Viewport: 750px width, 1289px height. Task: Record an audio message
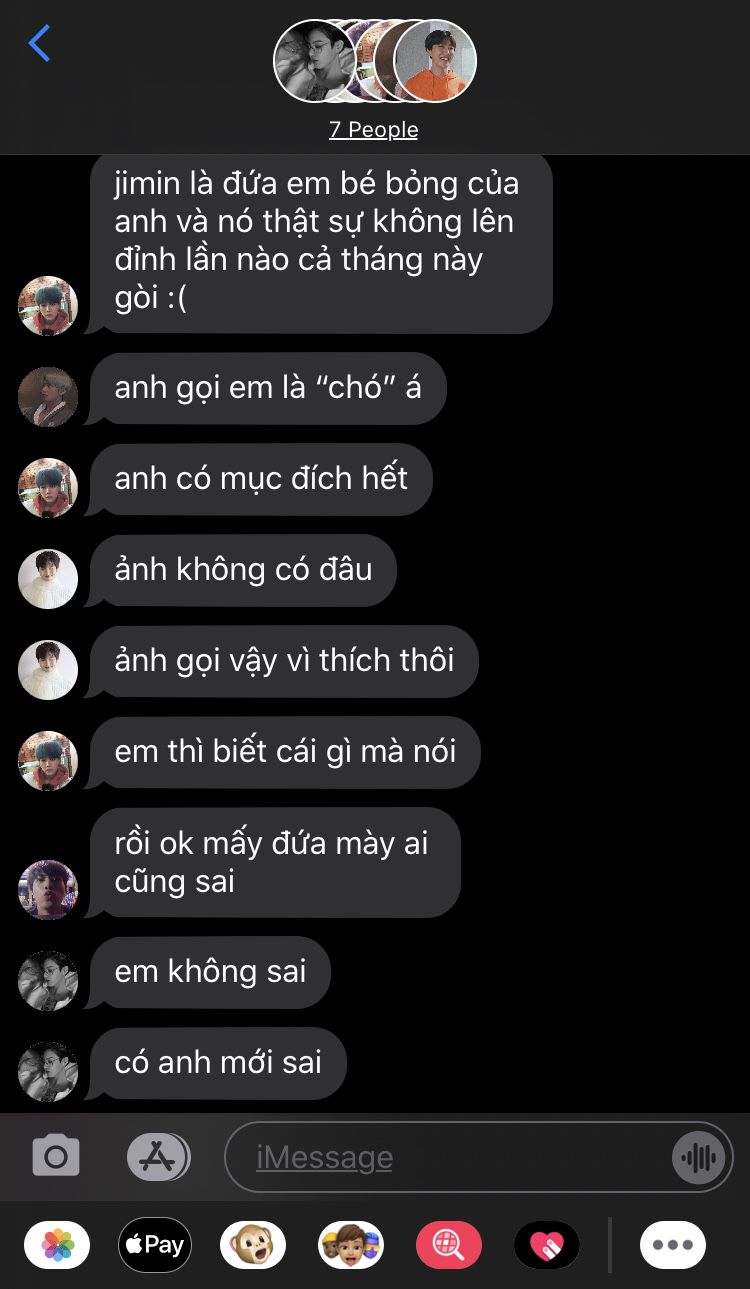click(x=698, y=1158)
